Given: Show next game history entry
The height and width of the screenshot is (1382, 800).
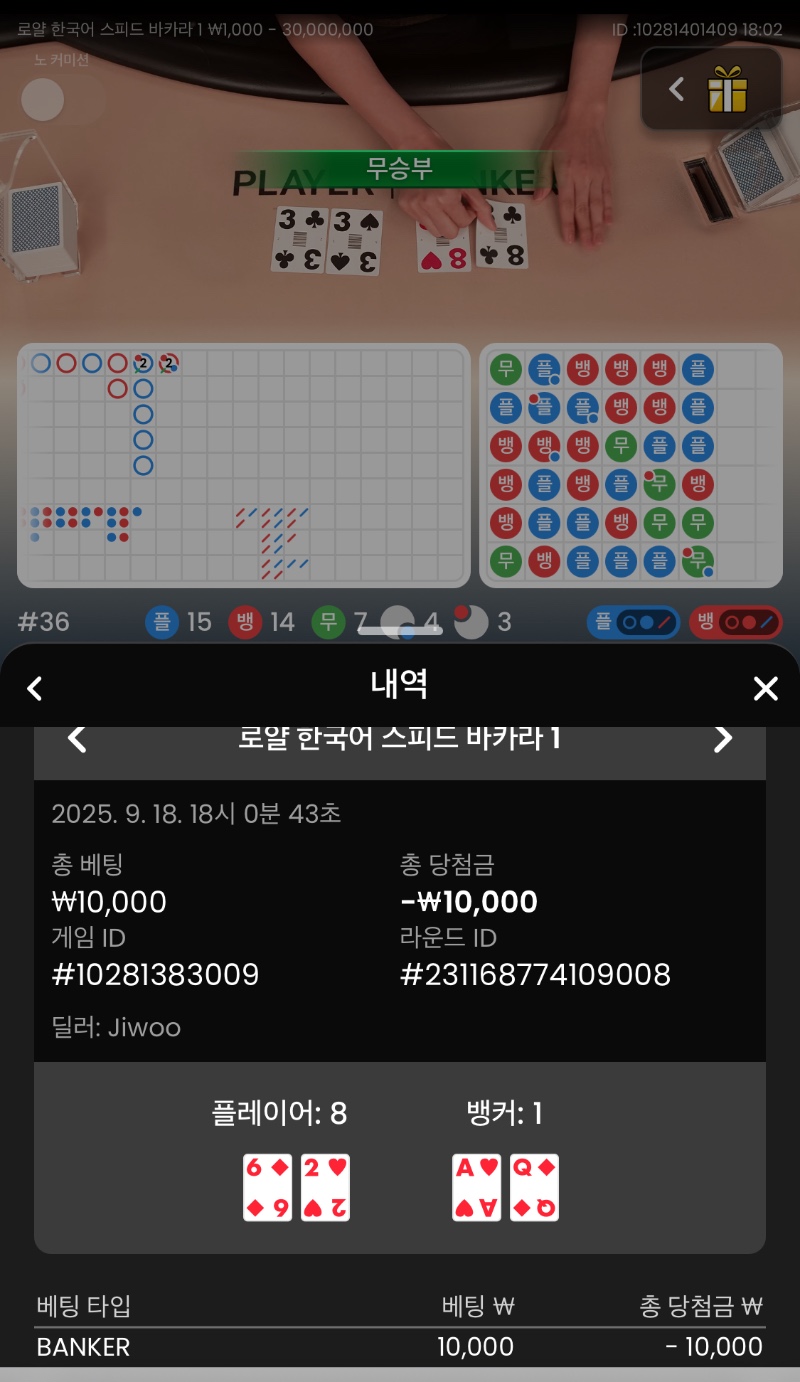Looking at the screenshot, I should (723, 739).
